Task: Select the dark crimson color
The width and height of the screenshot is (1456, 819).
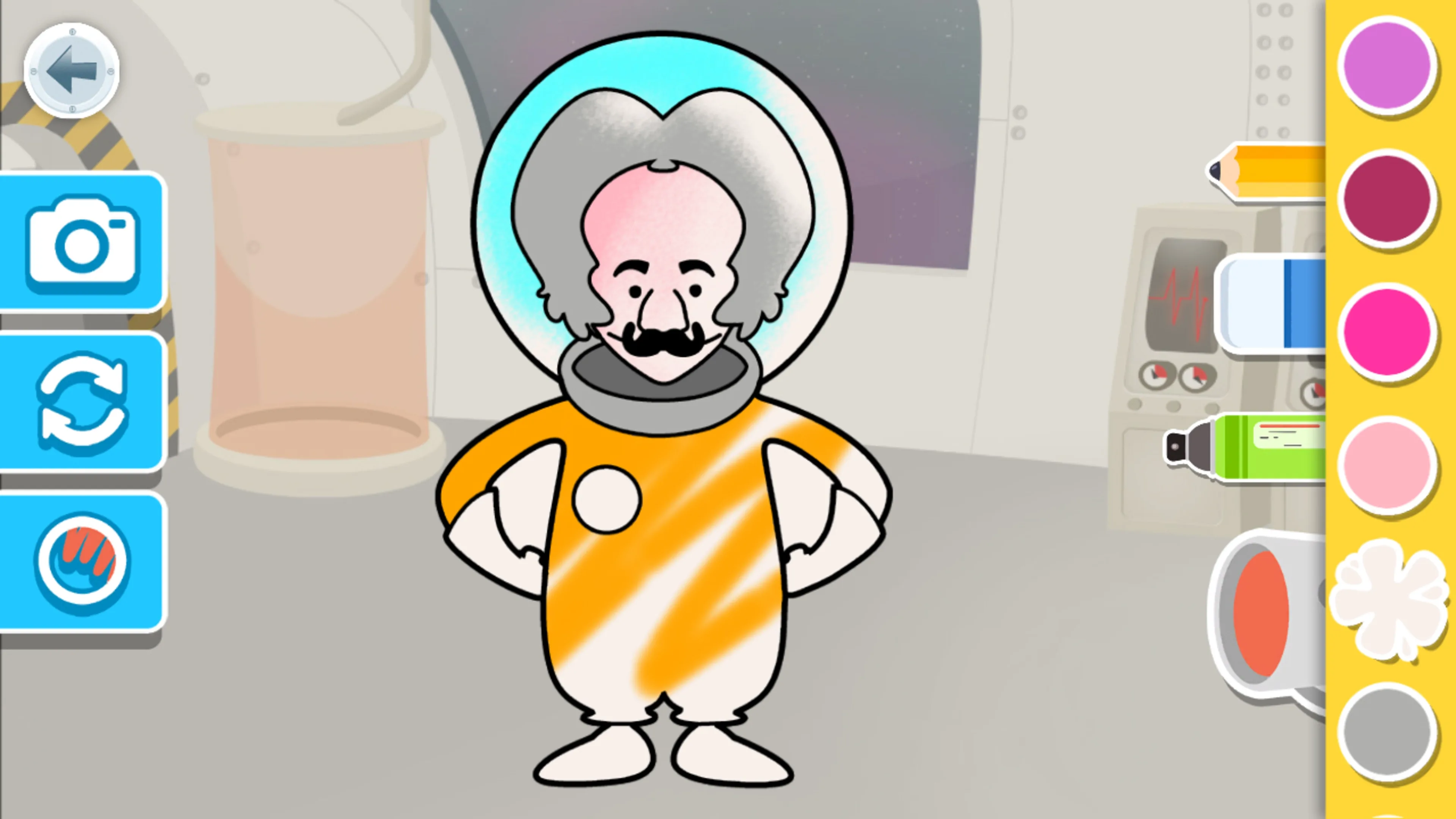Action: click(1387, 198)
